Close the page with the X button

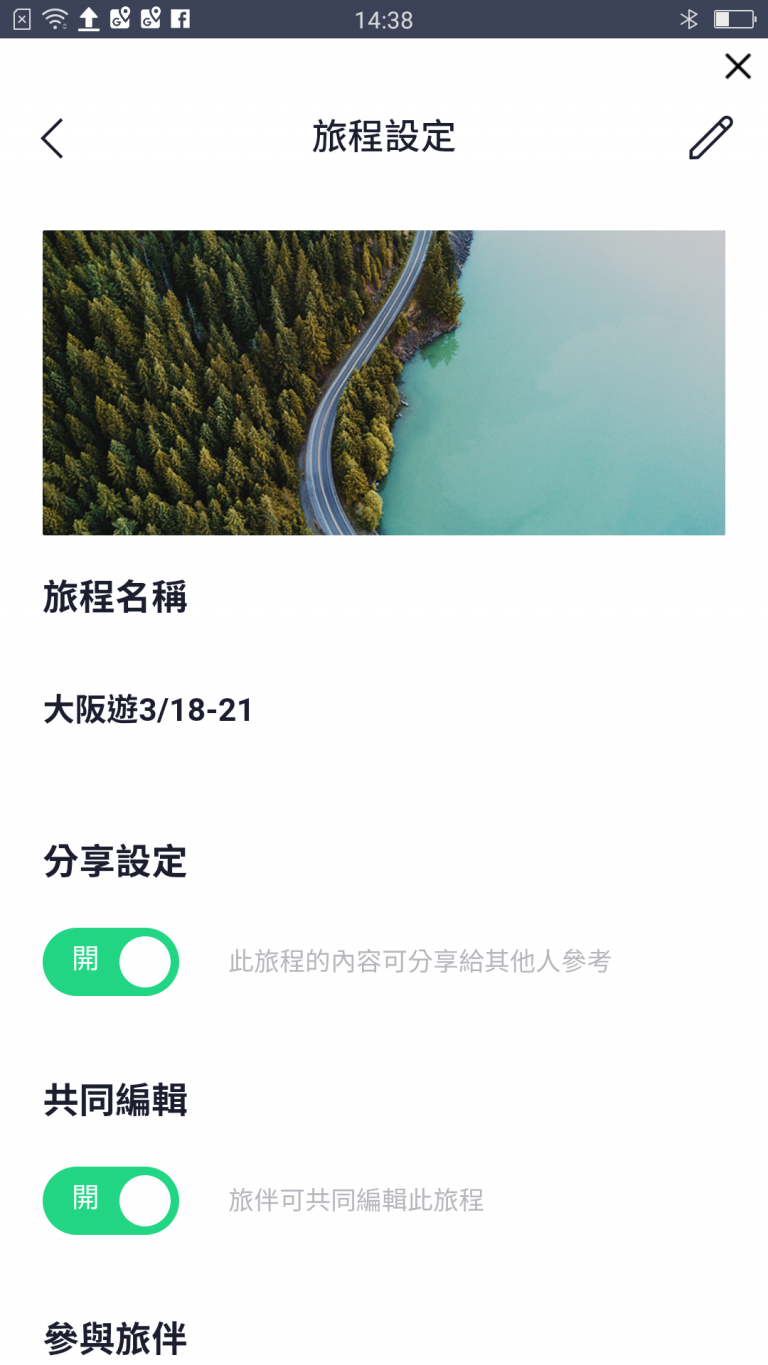pos(737,67)
